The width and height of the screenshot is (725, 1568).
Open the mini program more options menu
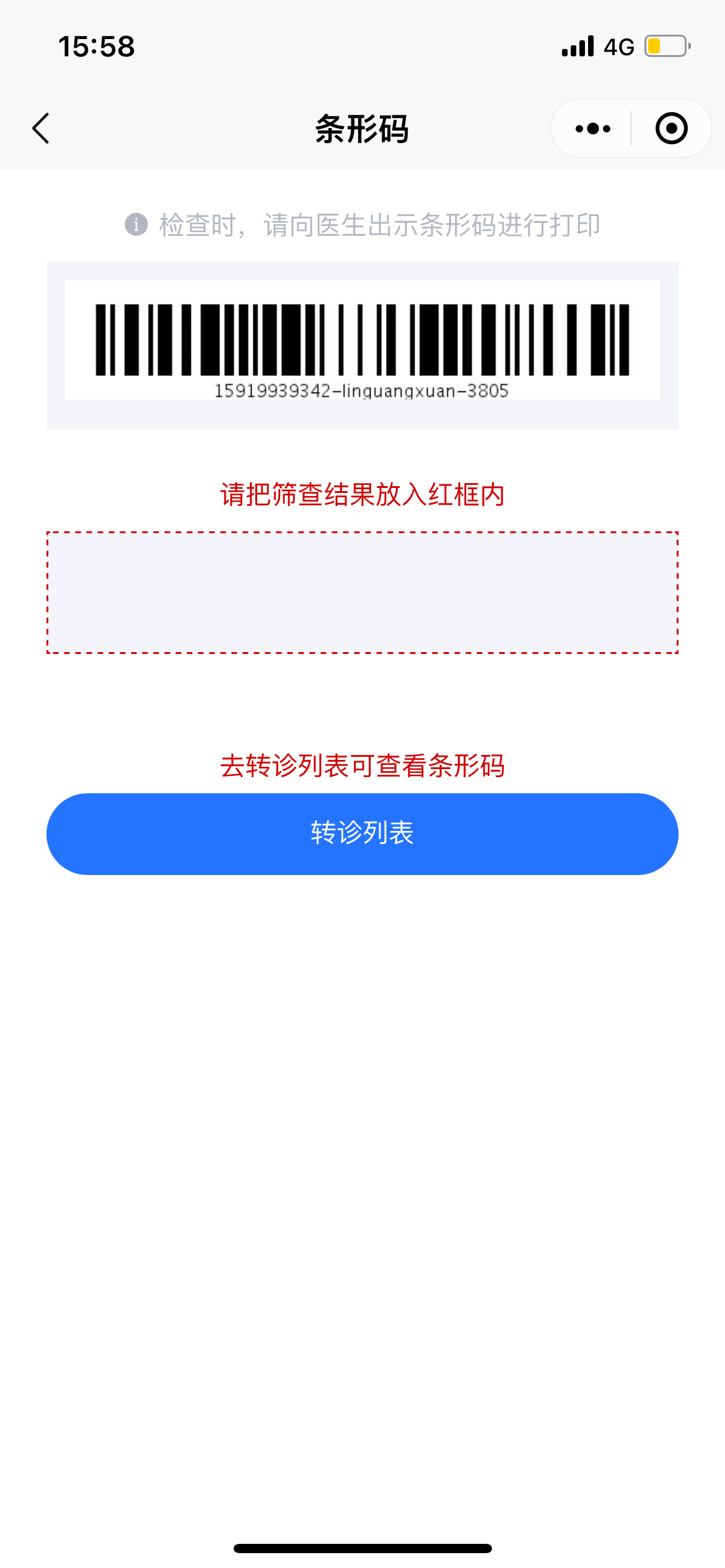coord(592,129)
